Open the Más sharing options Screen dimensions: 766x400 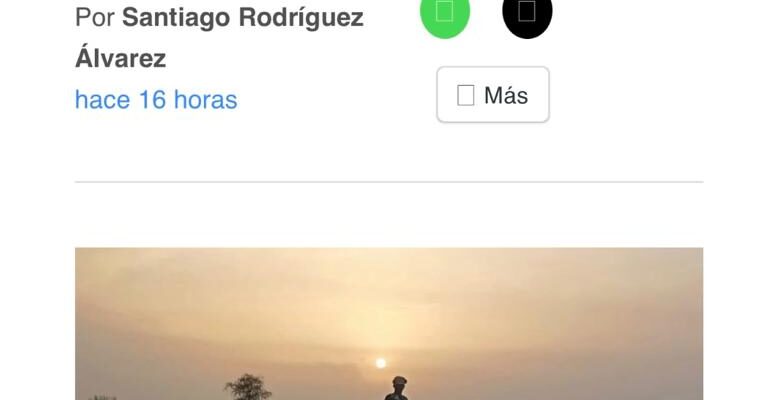[x=493, y=95]
